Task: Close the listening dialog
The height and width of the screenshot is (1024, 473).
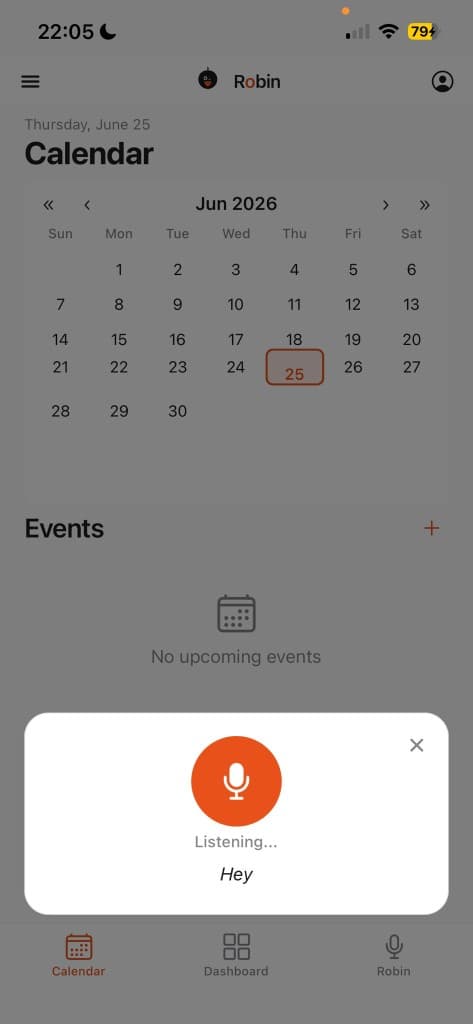Action: (417, 745)
